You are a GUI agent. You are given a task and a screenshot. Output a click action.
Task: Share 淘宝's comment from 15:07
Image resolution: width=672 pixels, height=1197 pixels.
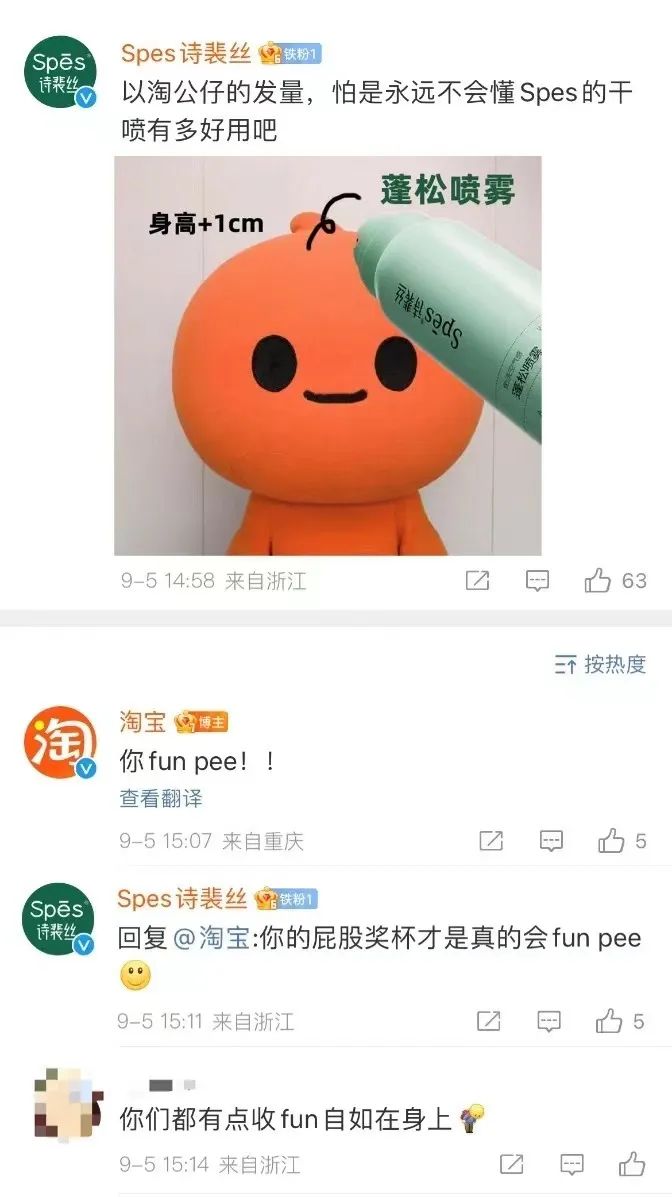tap(491, 841)
